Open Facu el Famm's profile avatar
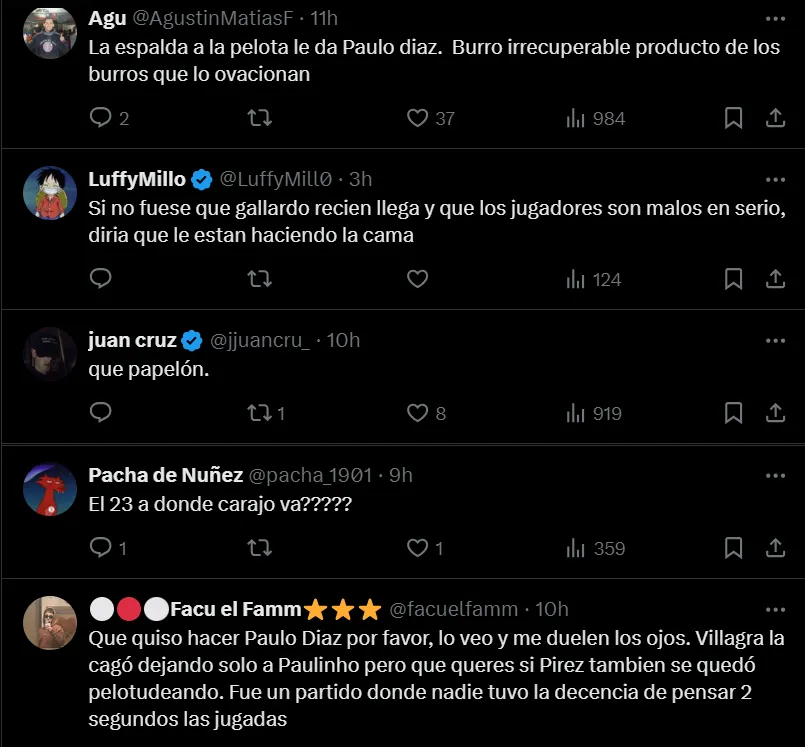Viewport: 805px width, 747px height. [x=50, y=623]
